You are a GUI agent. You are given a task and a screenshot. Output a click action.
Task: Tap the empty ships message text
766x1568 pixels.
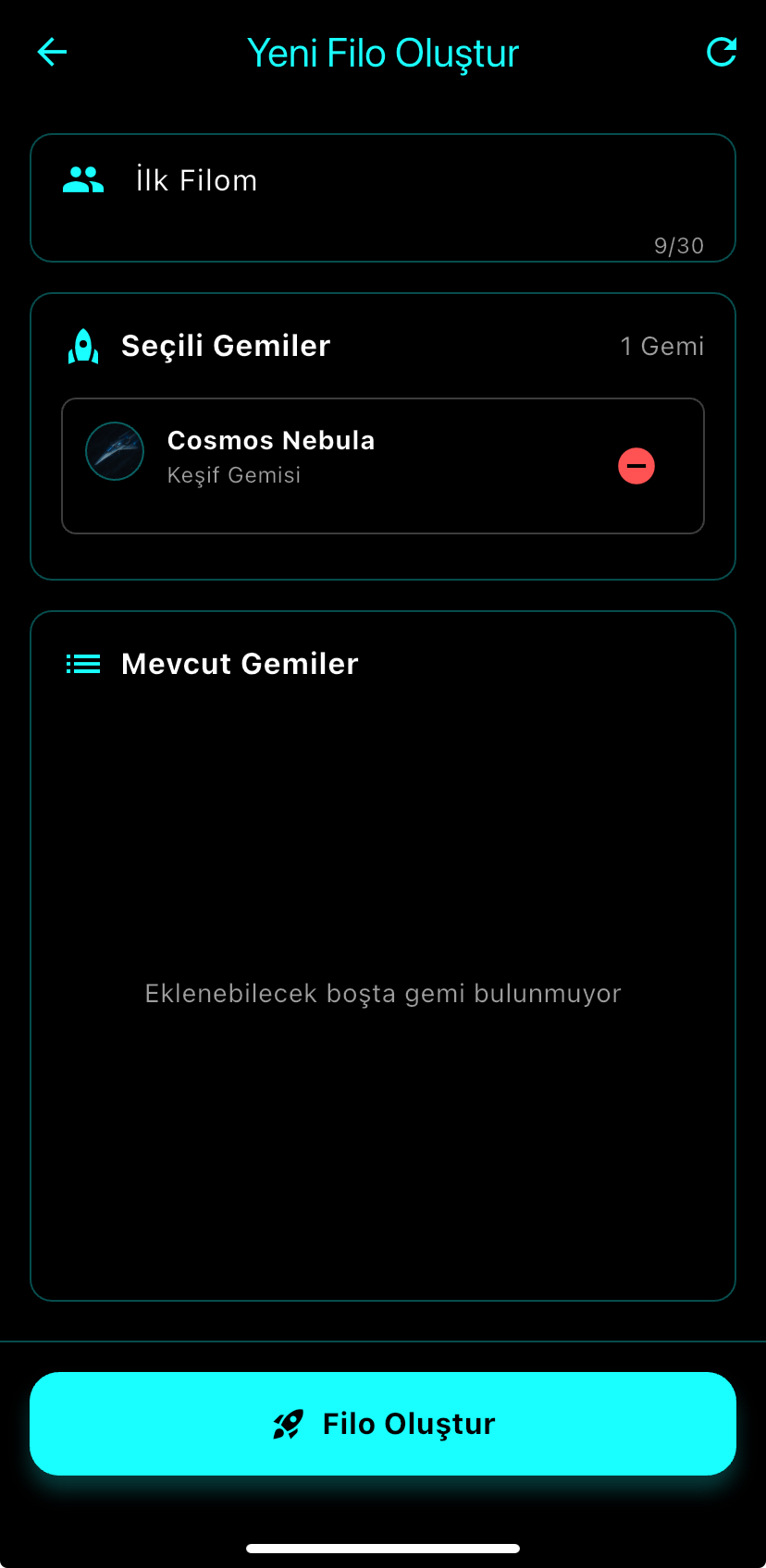pyautogui.click(x=383, y=993)
